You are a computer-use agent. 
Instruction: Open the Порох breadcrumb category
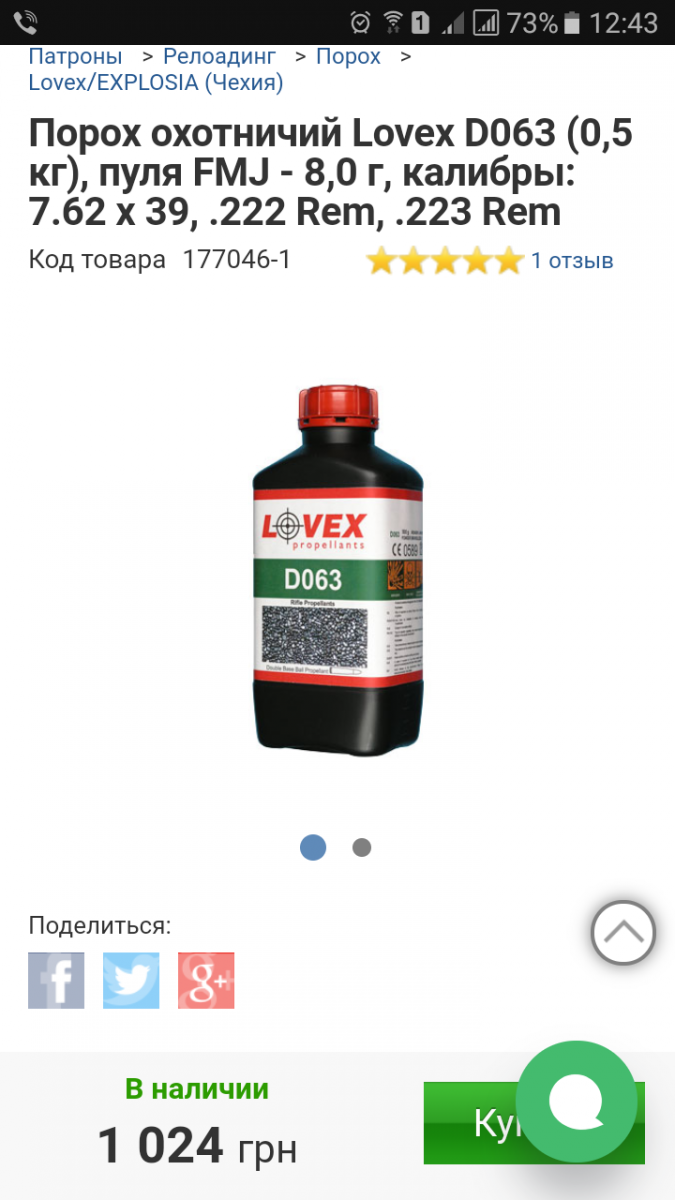tap(348, 56)
